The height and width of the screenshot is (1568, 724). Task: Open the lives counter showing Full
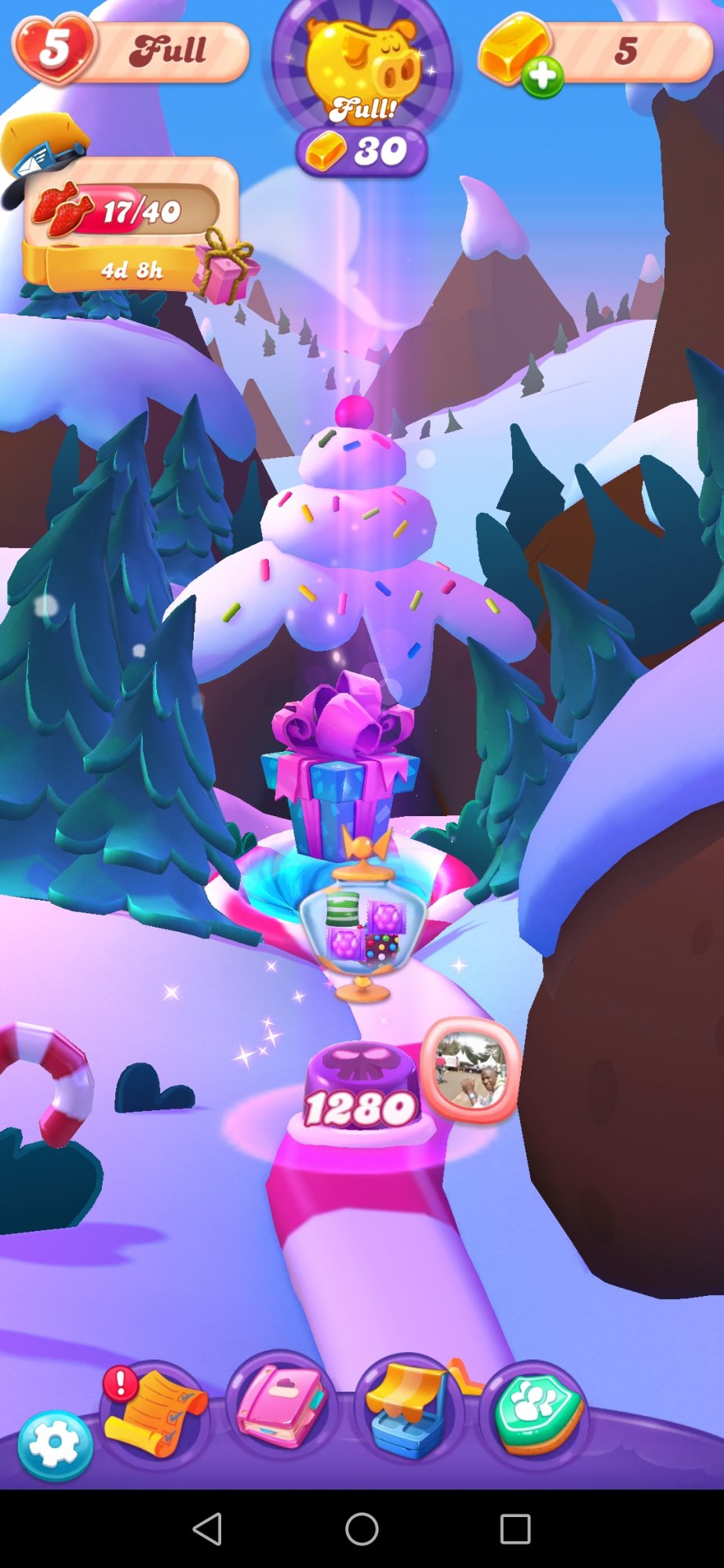click(132, 52)
